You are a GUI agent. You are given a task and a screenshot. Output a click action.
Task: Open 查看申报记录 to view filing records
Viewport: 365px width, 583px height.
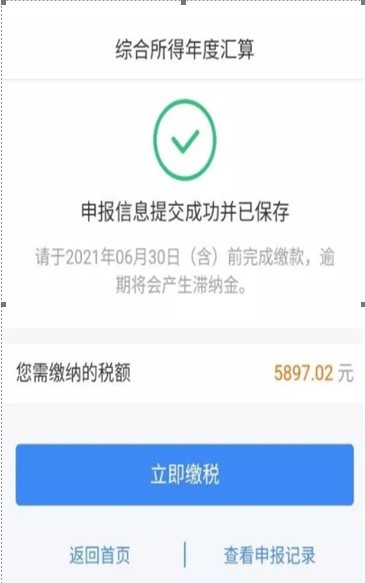point(269,555)
